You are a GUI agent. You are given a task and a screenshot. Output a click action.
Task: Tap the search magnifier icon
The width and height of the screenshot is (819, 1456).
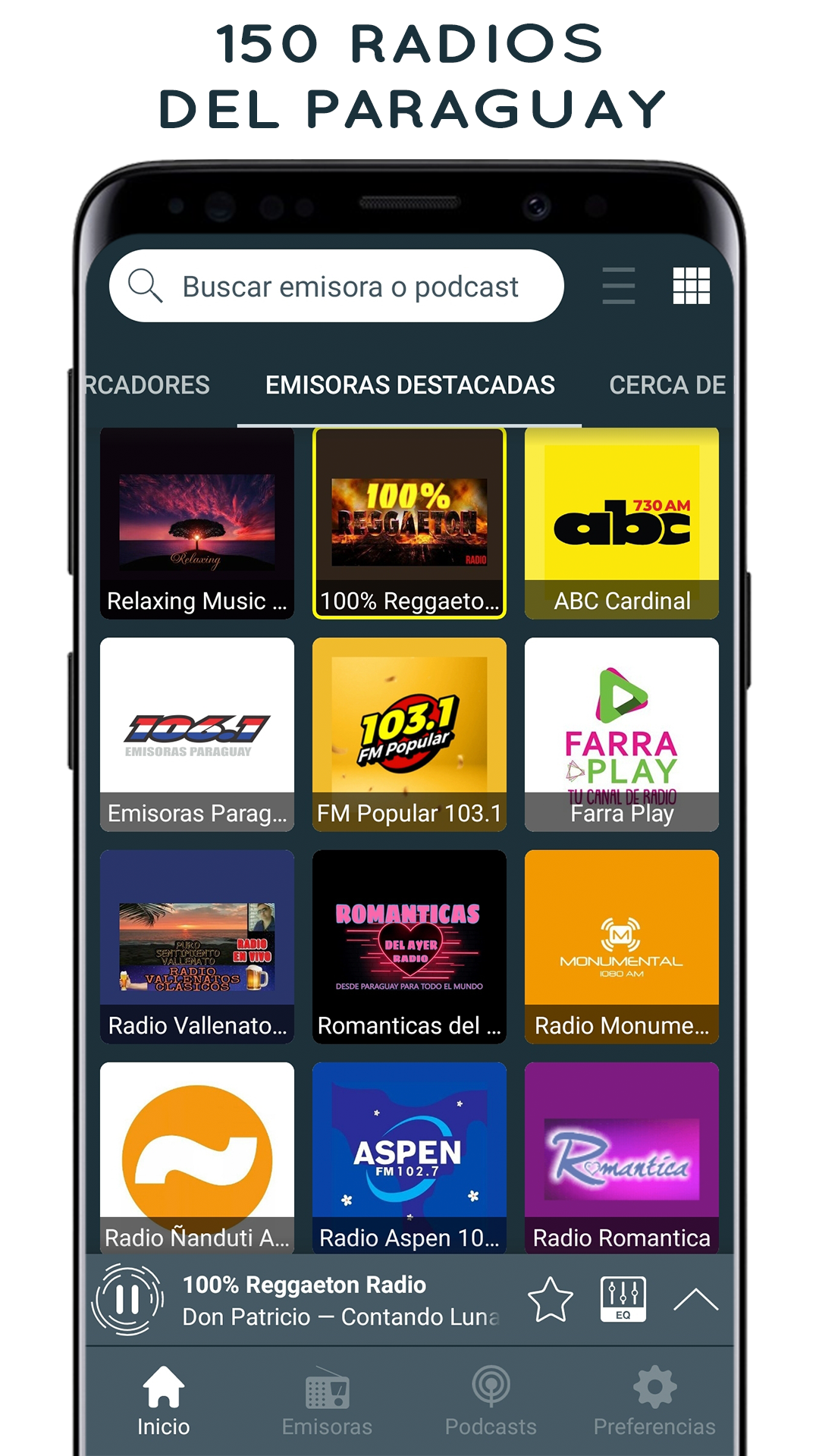click(146, 287)
